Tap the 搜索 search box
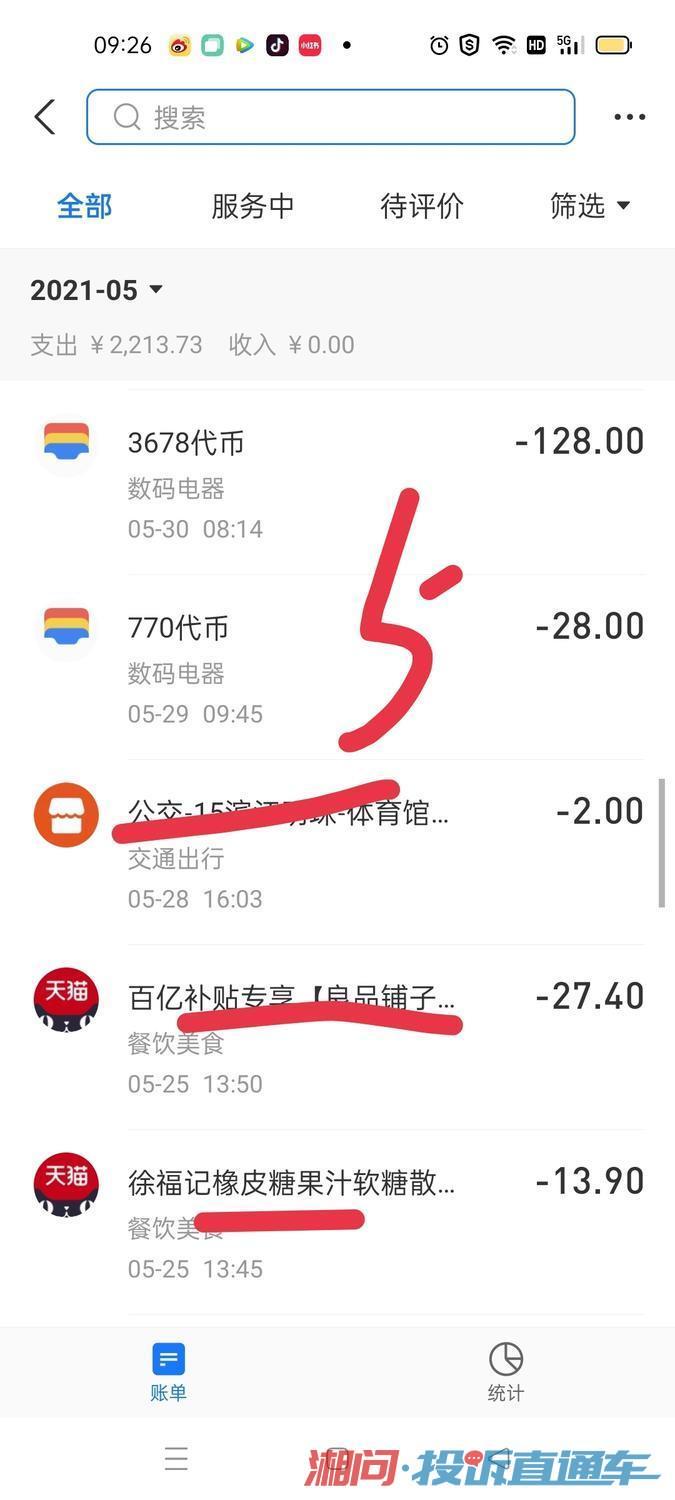The image size is (675, 1500). [x=330, y=117]
